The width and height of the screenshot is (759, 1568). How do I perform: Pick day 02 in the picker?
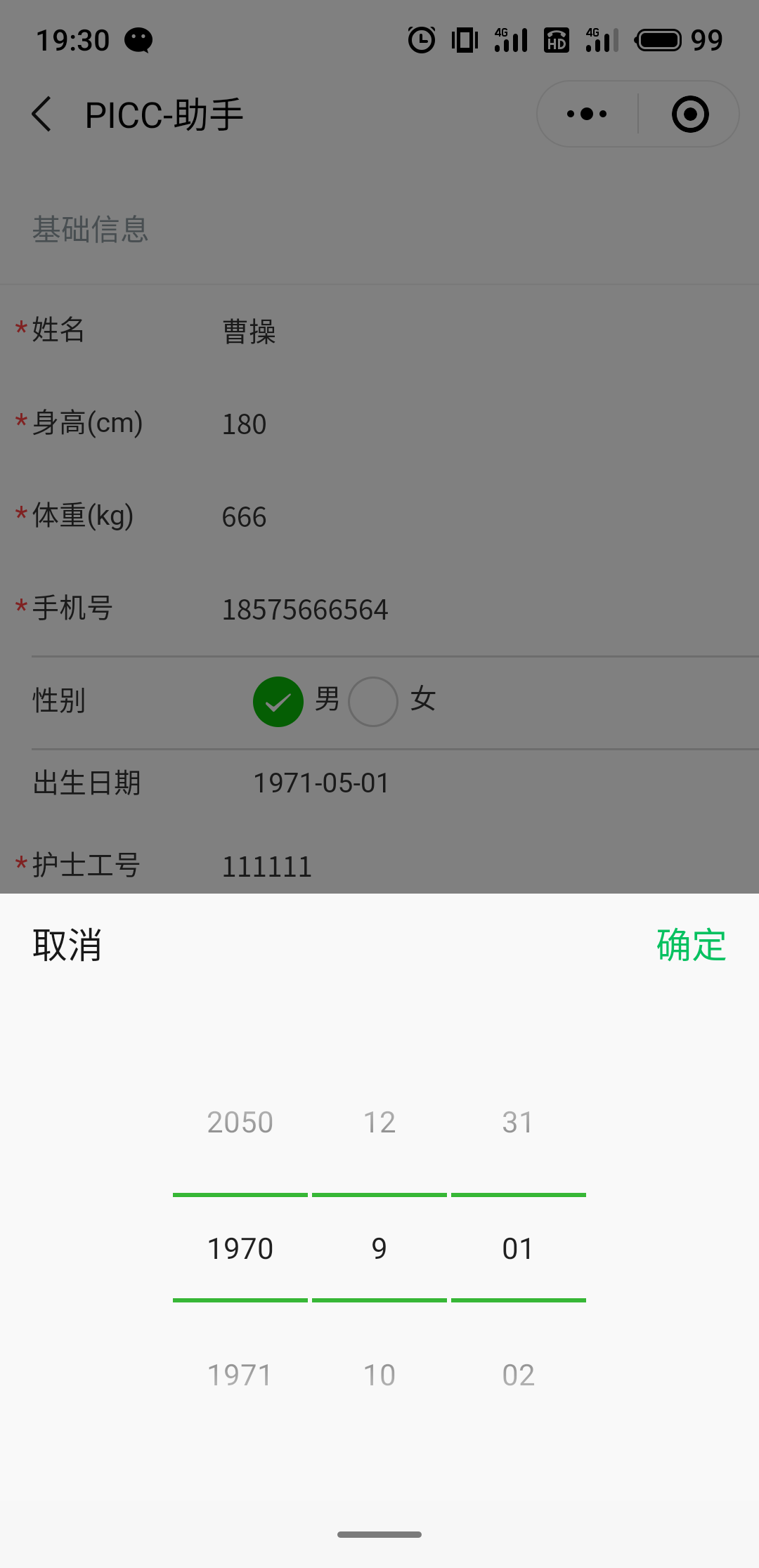click(518, 1375)
